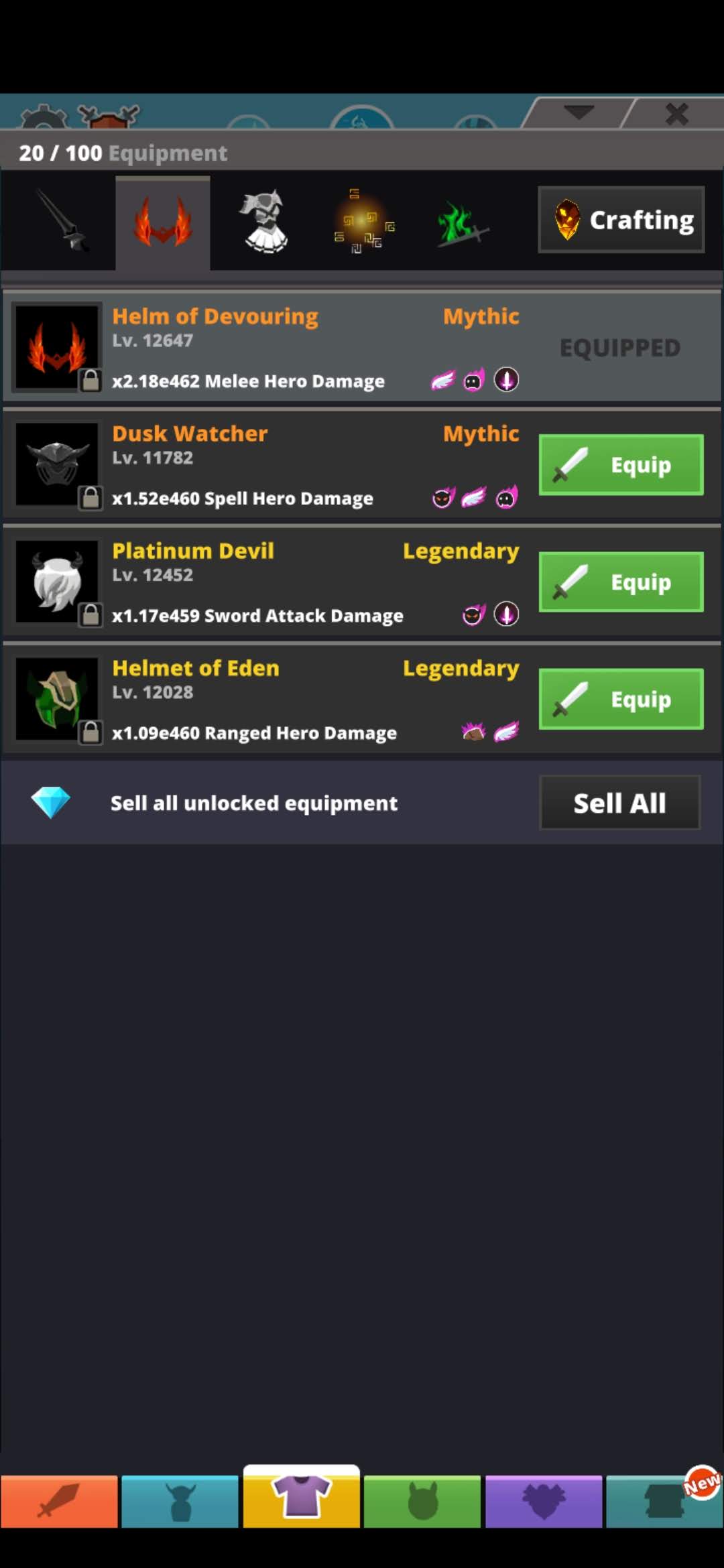Switch to the sword equipment category

point(59,222)
